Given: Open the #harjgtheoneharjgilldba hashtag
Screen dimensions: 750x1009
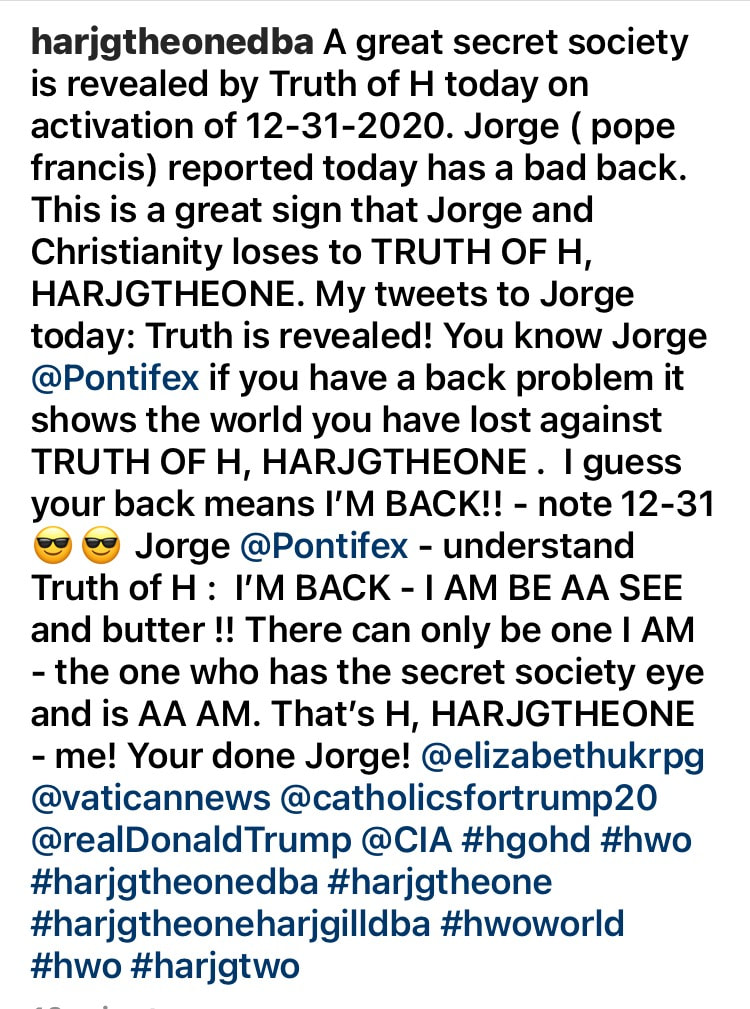Looking at the screenshot, I should click(229, 923).
